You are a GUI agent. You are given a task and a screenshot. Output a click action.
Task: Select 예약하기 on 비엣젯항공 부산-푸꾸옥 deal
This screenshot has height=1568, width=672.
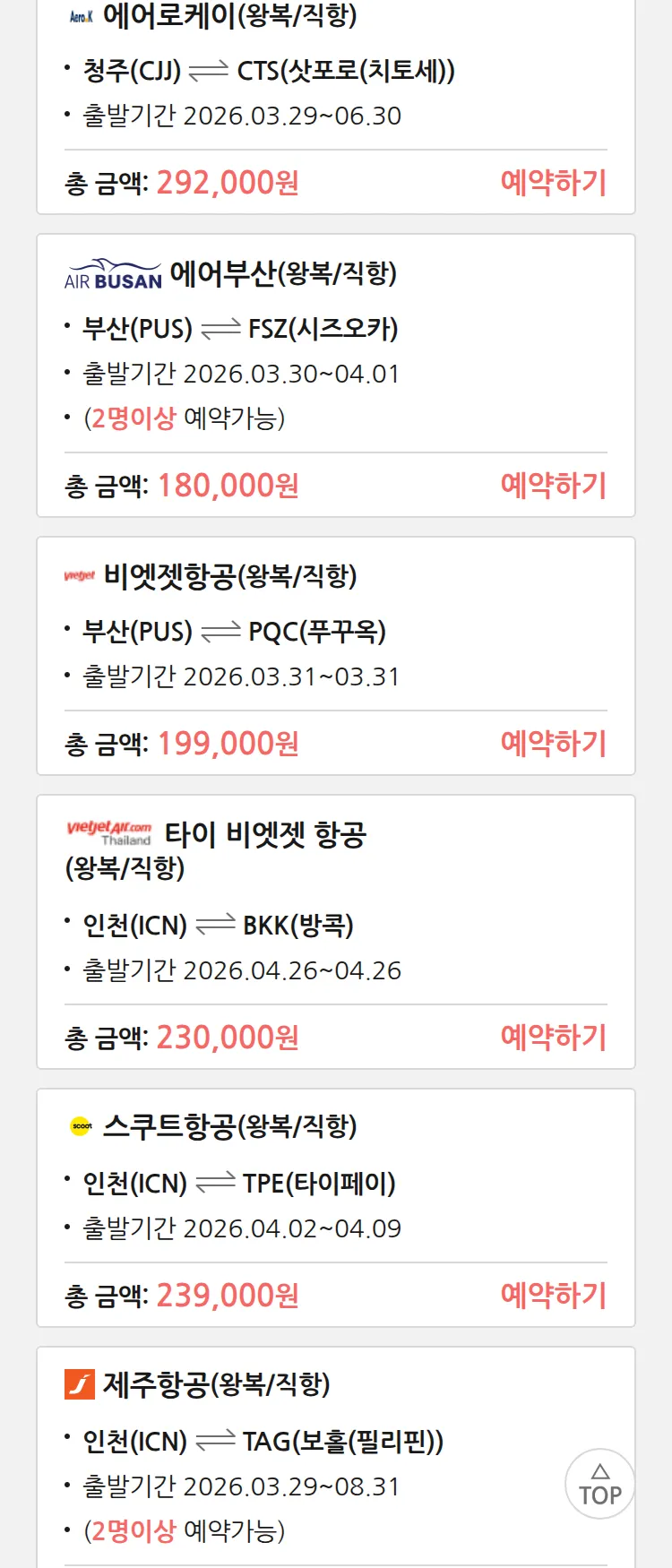(553, 744)
